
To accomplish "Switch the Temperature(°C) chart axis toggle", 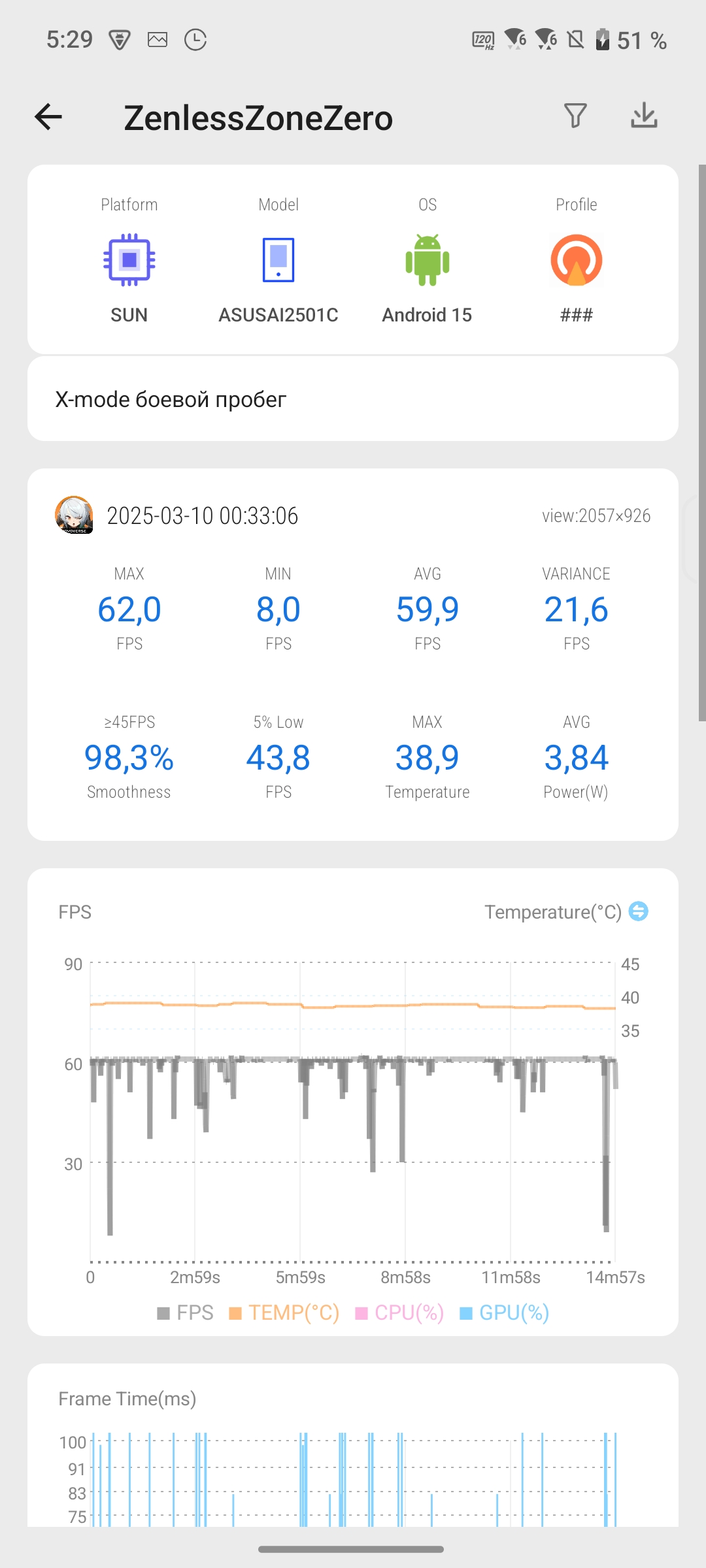I will 638,911.
